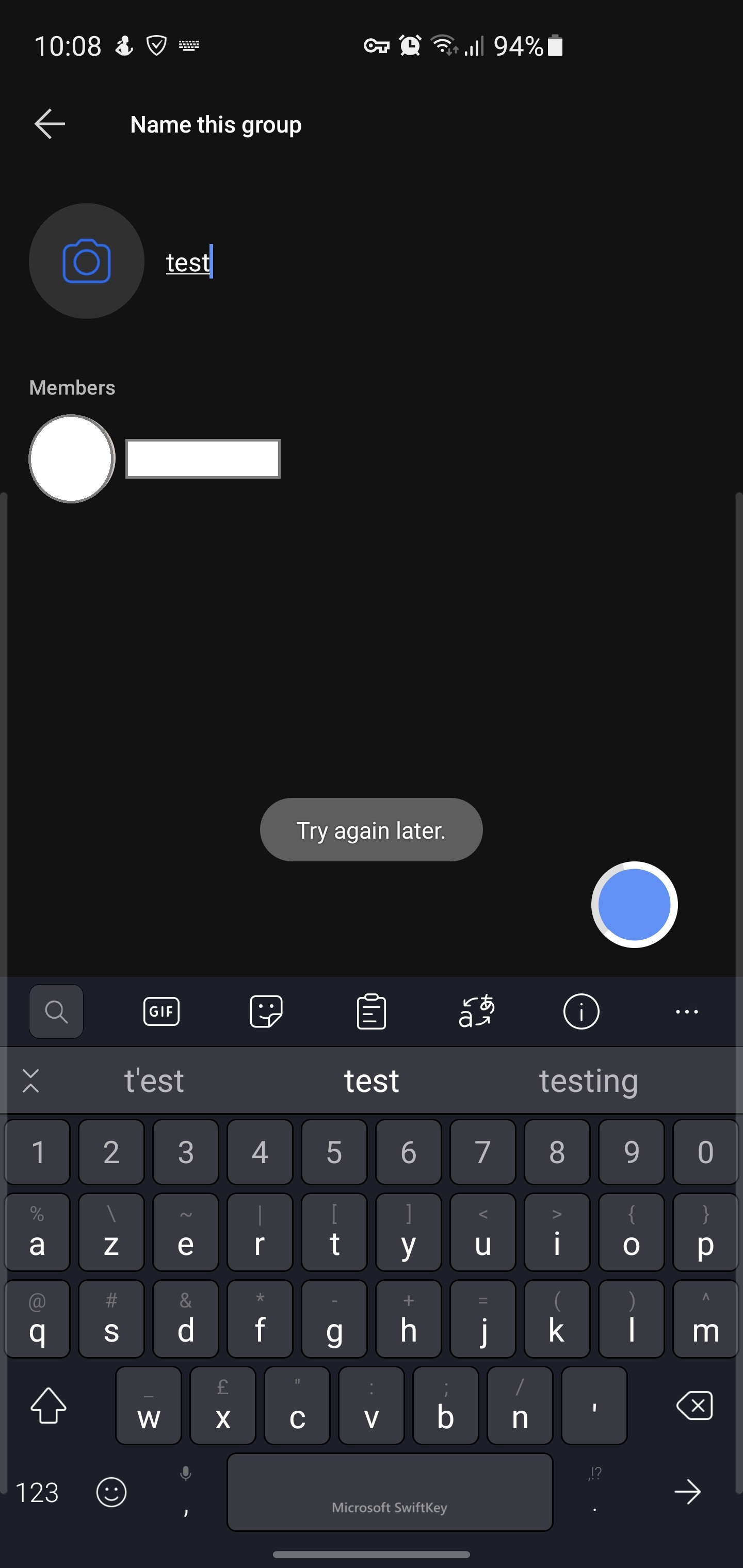The height and width of the screenshot is (1568, 743).
Task: View conversation info with the info icon
Action: click(581, 1011)
